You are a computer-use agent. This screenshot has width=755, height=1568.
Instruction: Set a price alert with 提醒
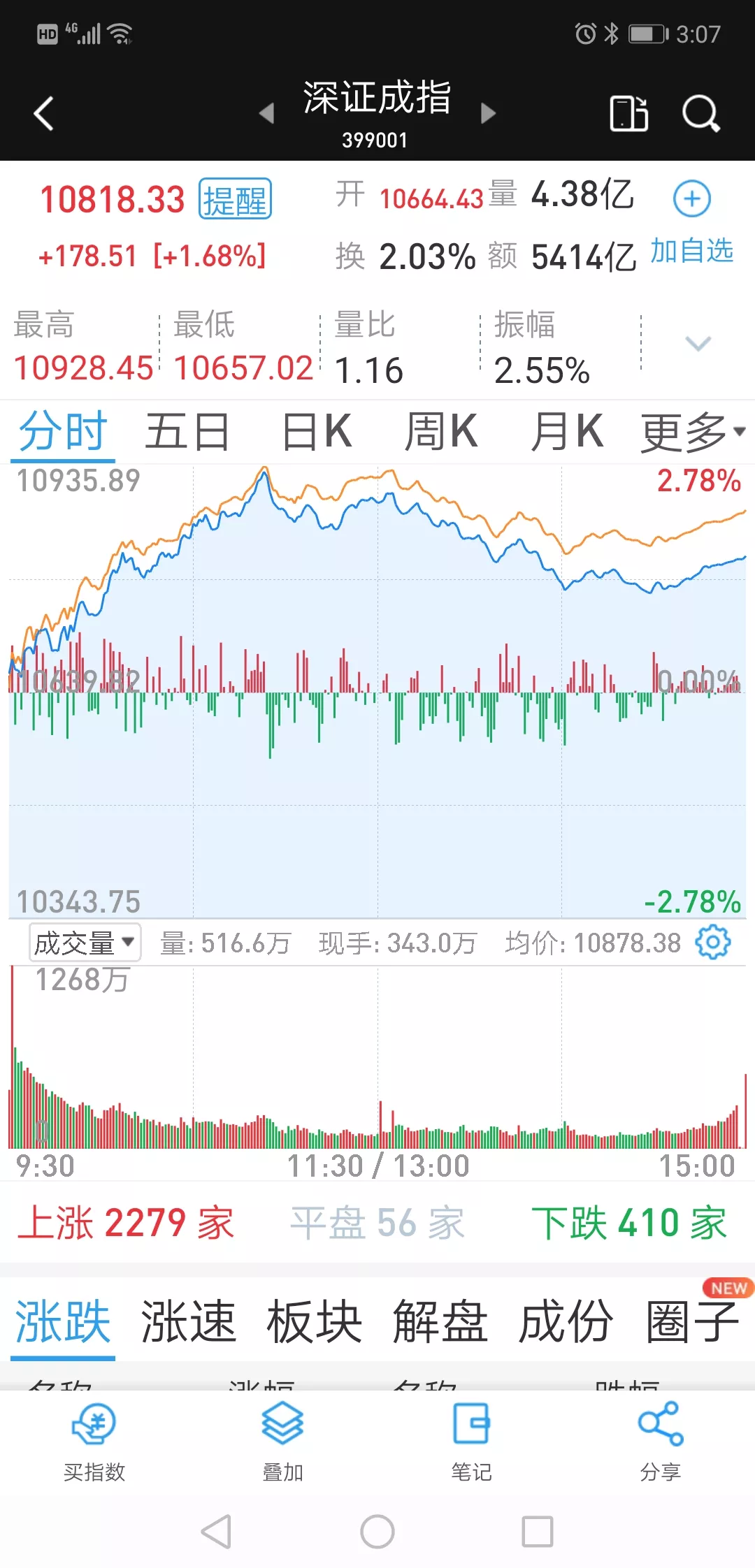tap(235, 199)
